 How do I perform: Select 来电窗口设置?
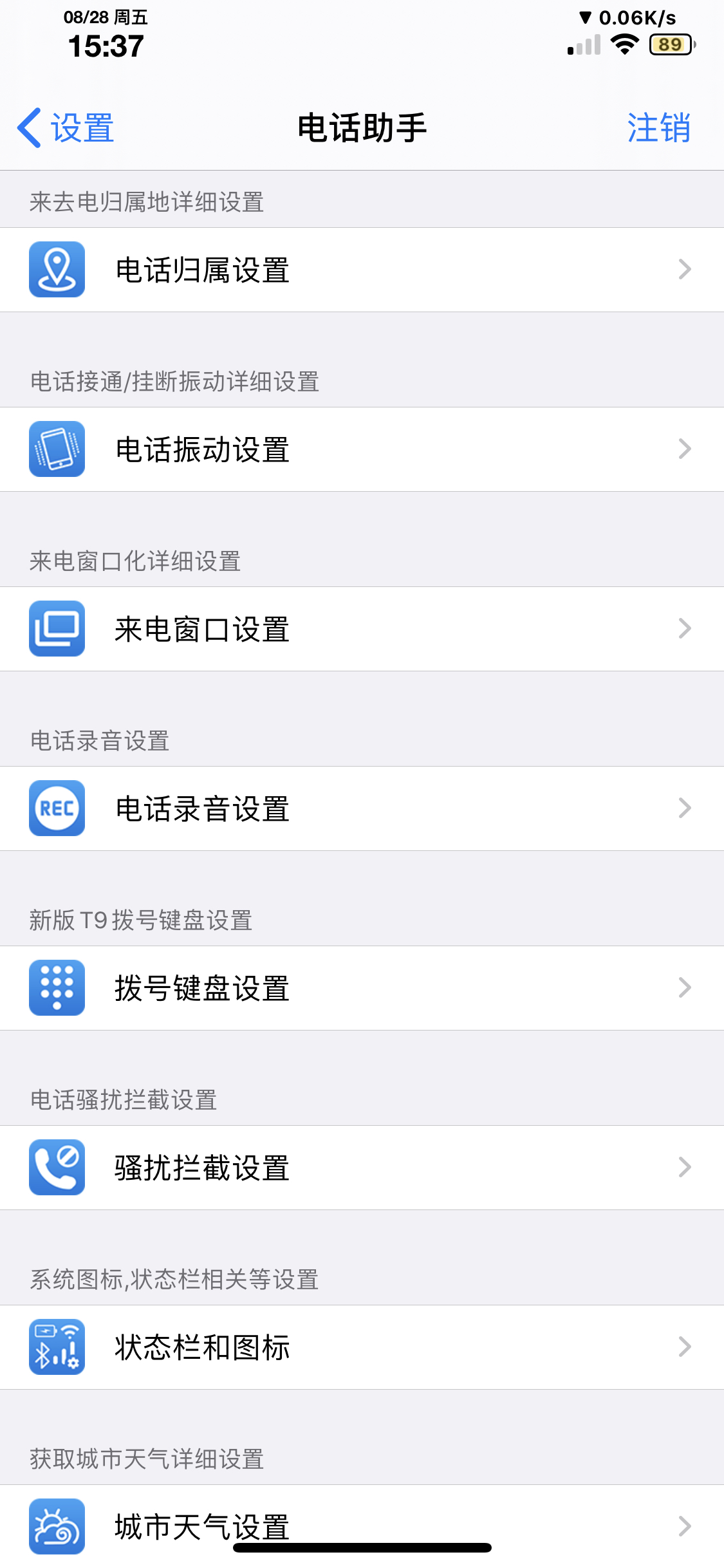click(x=362, y=629)
